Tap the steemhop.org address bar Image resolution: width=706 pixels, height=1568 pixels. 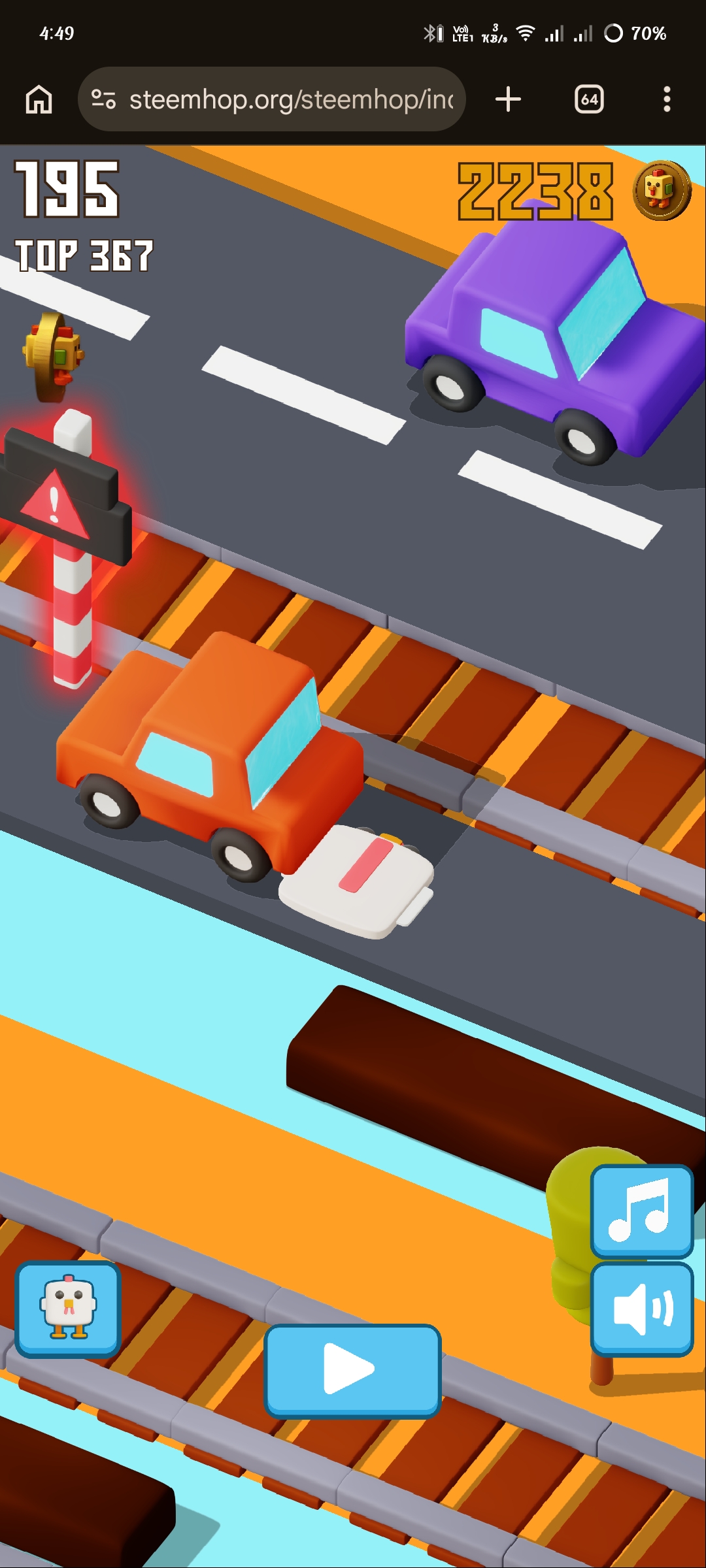pyautogui.click(x=272, y=99)
